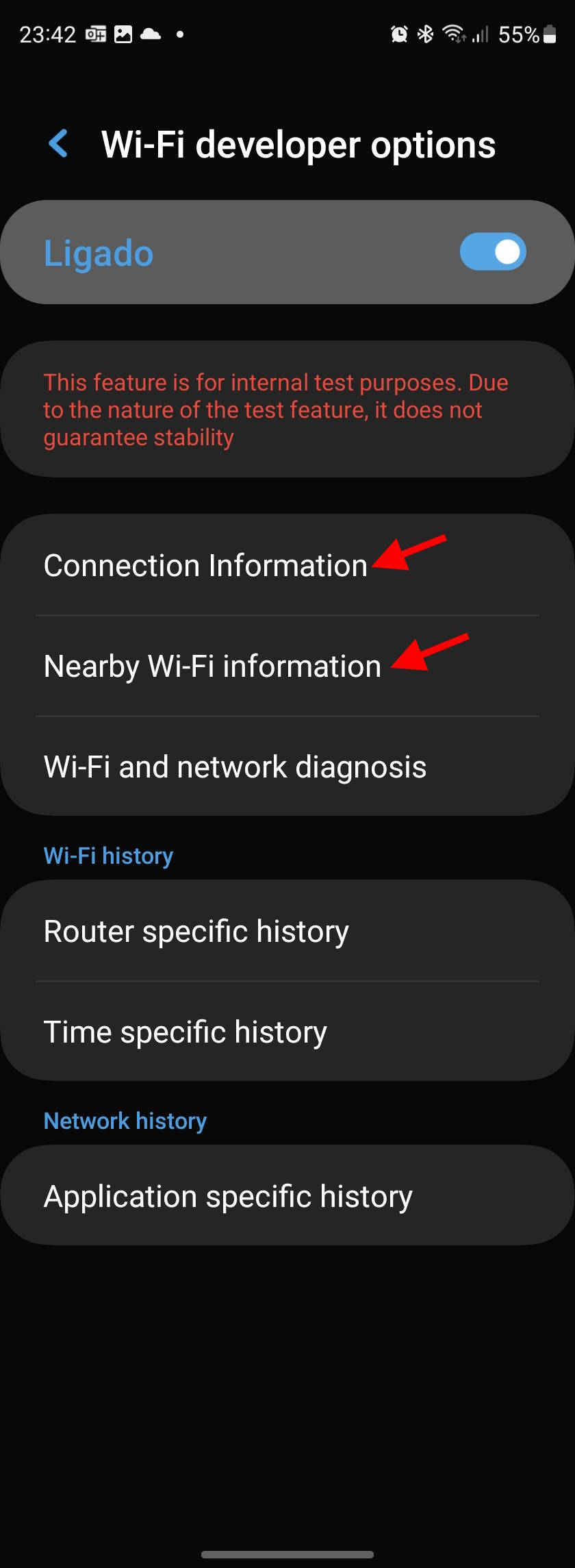Open Connection Information
This screenshot has width=575, height=1568.
click(x=287, y=565)
